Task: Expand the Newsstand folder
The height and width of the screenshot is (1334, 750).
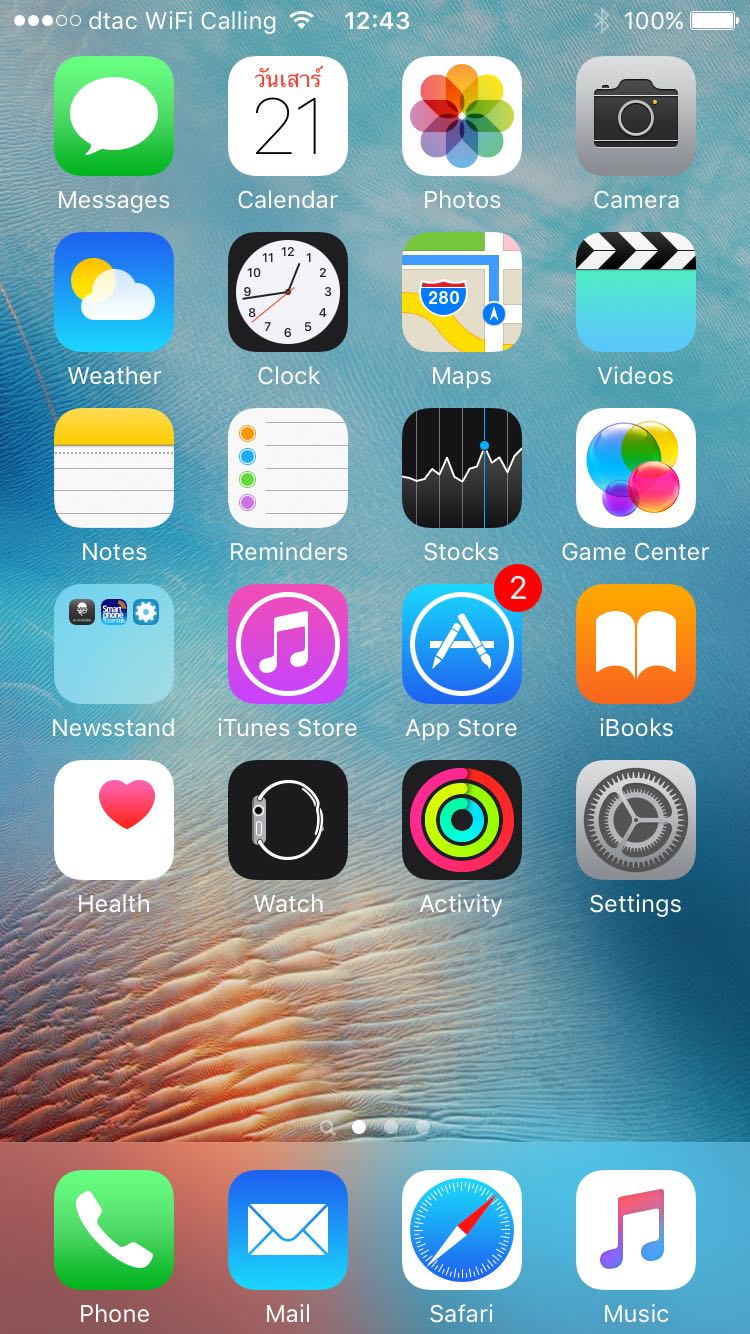Action: tap(114, 644)
